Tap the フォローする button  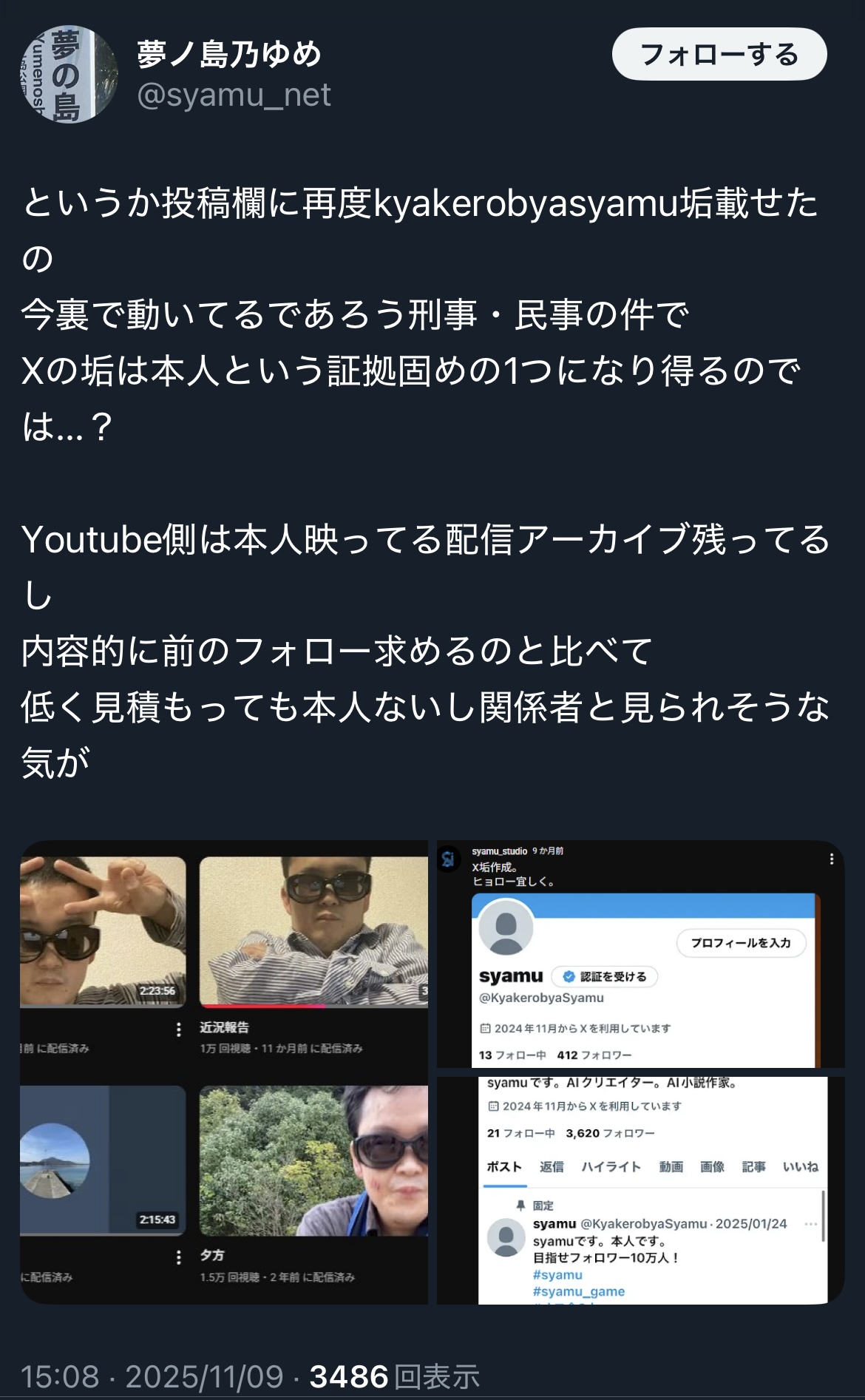(x=719, y=54)
